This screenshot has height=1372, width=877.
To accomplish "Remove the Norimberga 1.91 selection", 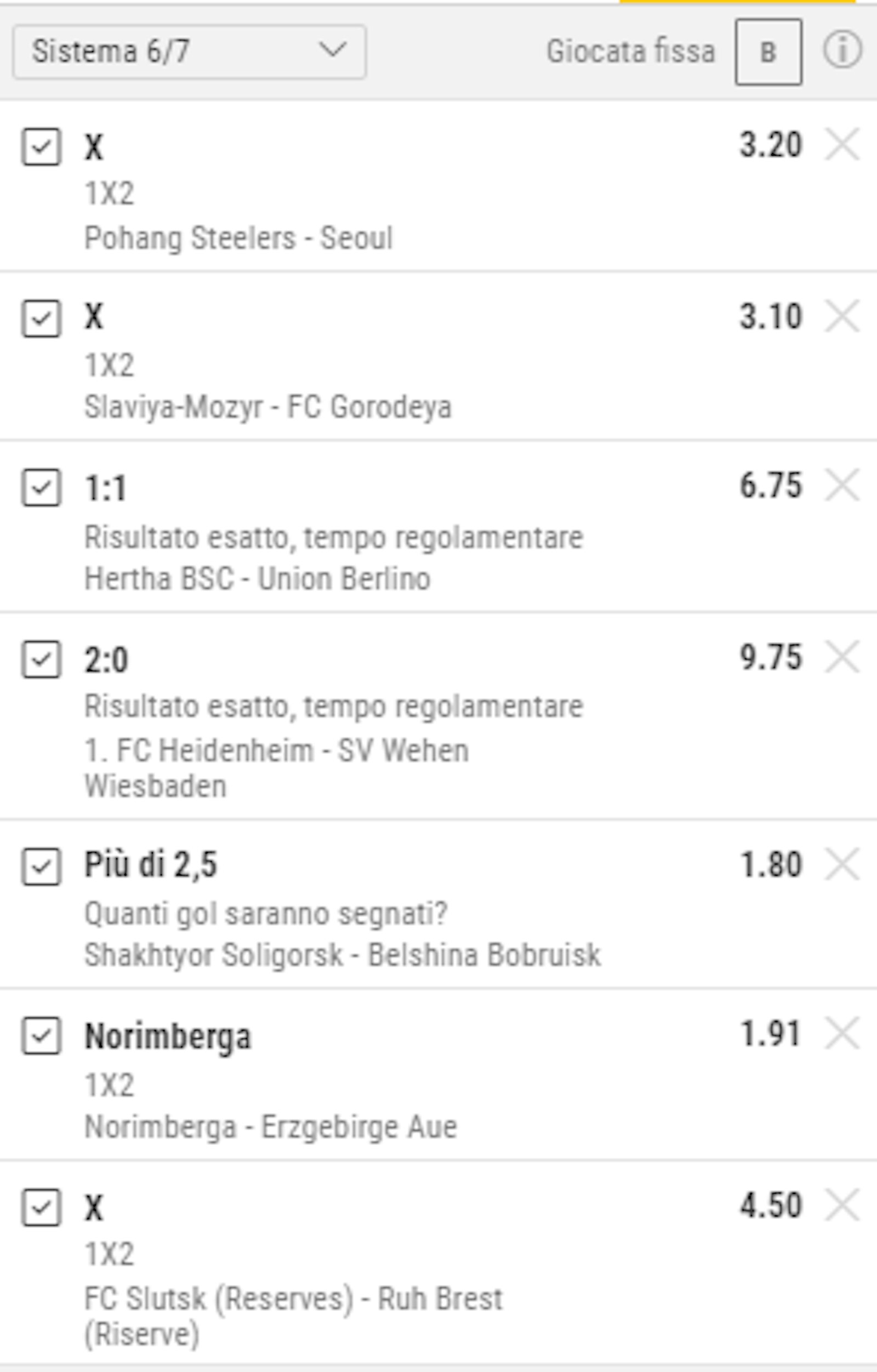I will pyautogui.click(x=842, y=1033).
